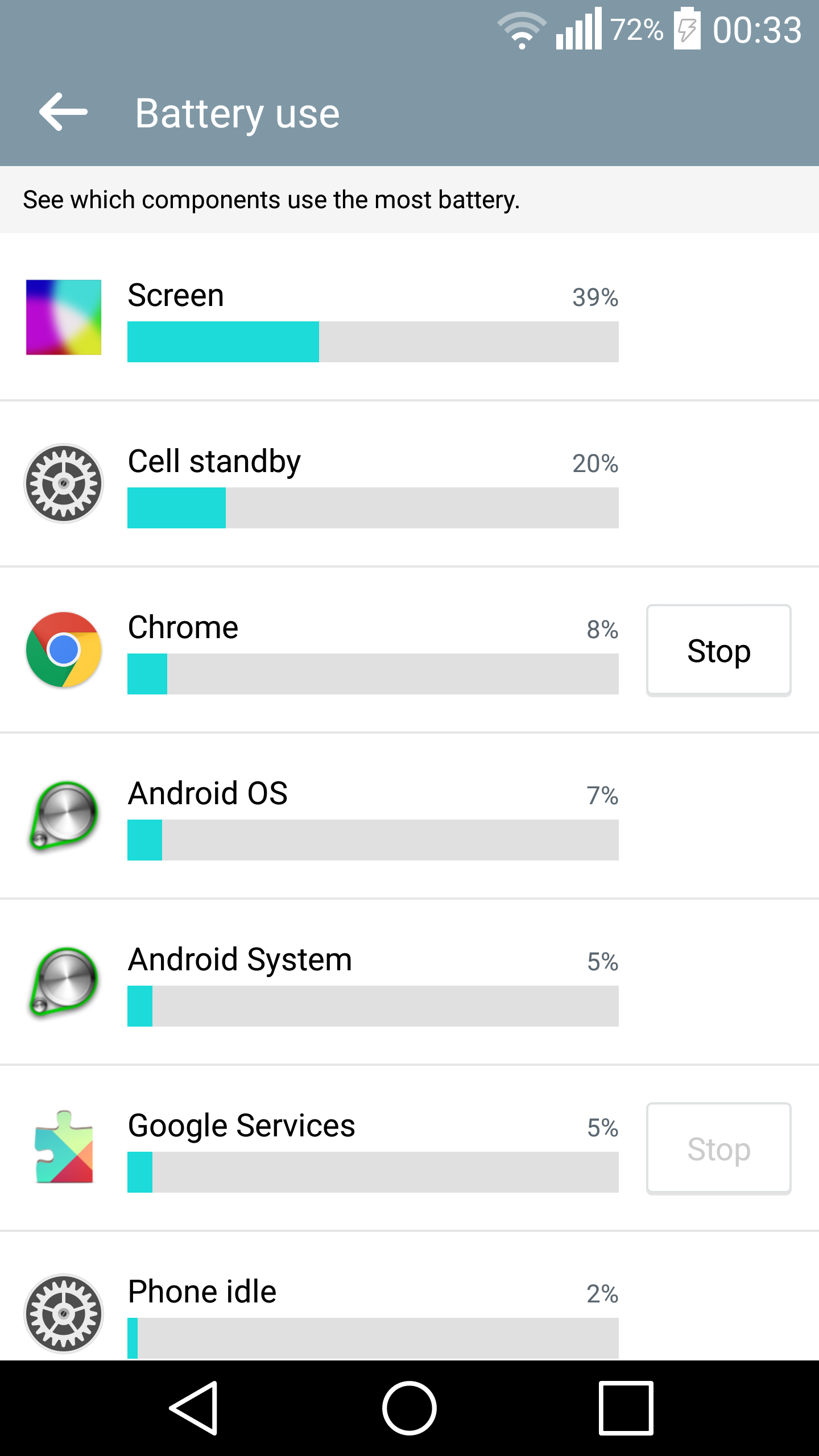Image resolution: width=819 pixels, height=1456 pixels.
Task: Open the recent apps overview
Action: point(626,1408)
